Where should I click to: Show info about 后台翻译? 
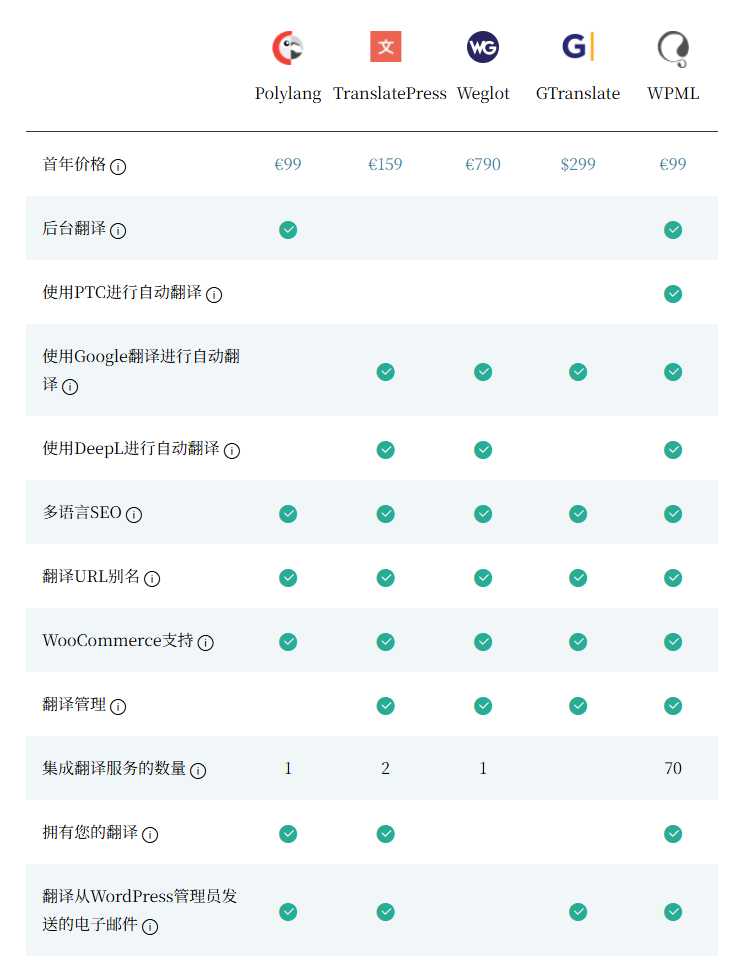click(x=118, y=231)
